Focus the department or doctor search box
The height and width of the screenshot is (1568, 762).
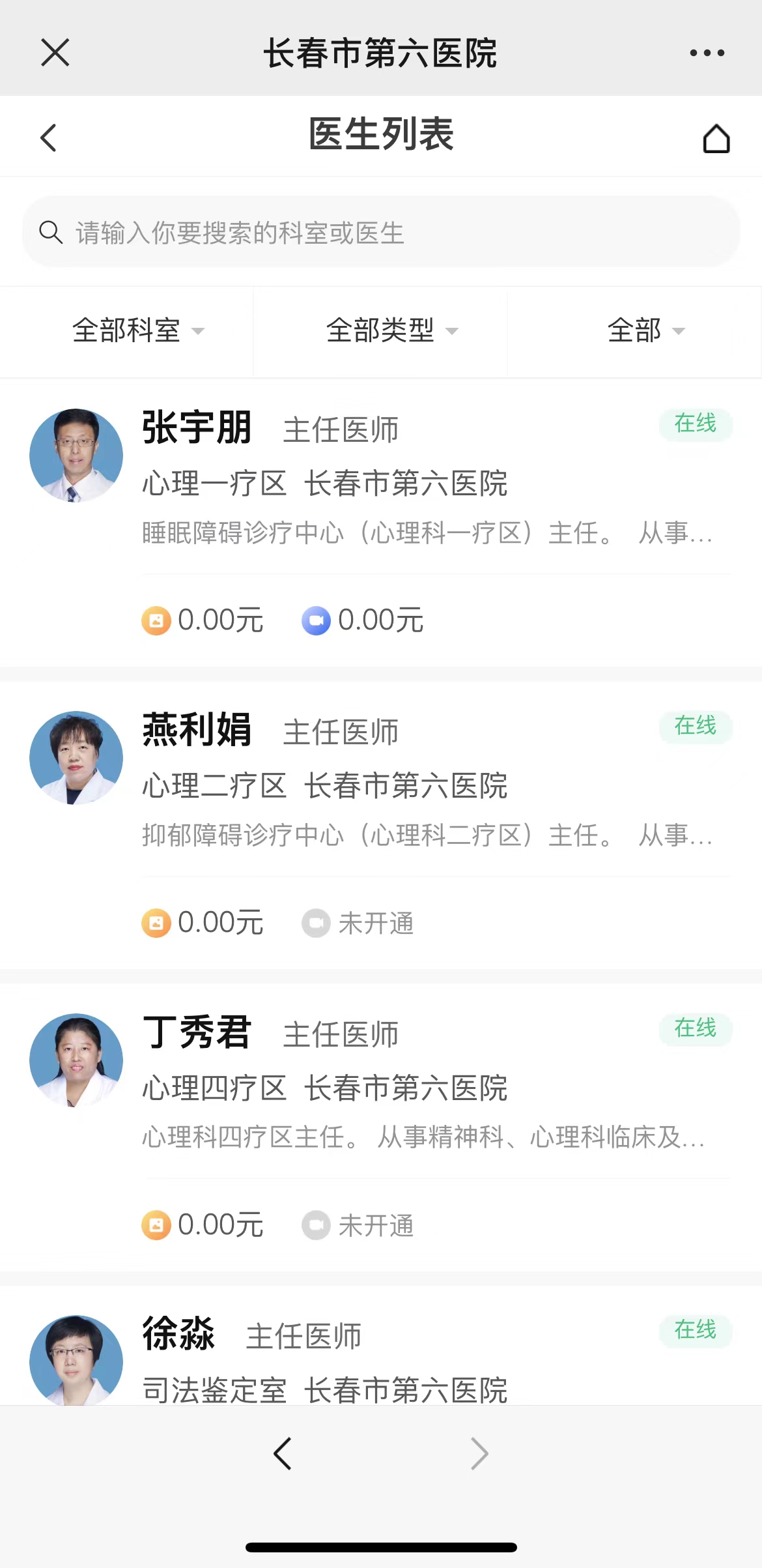click(x=381, y=232)
